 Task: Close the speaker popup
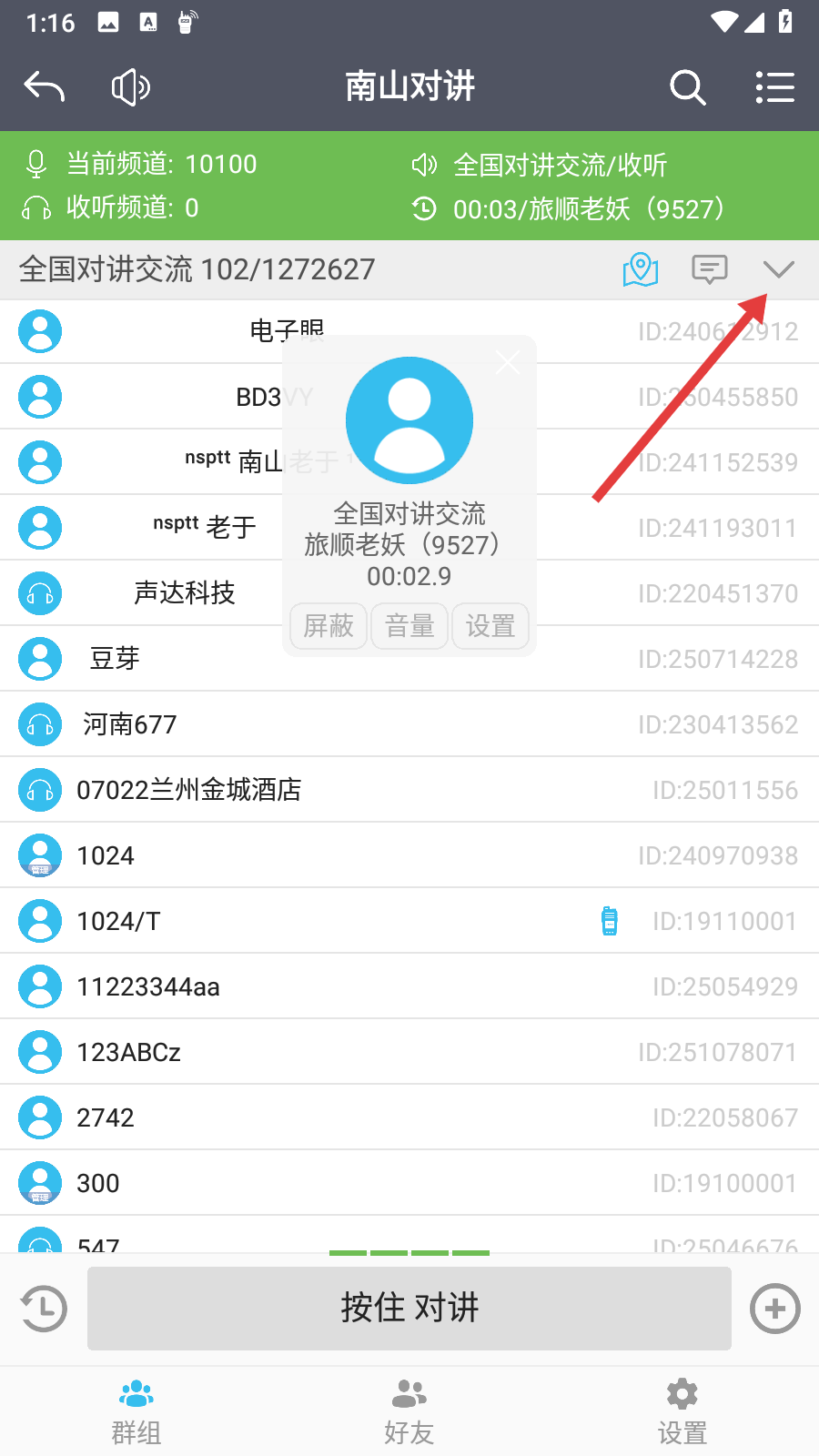click(508, 363)
